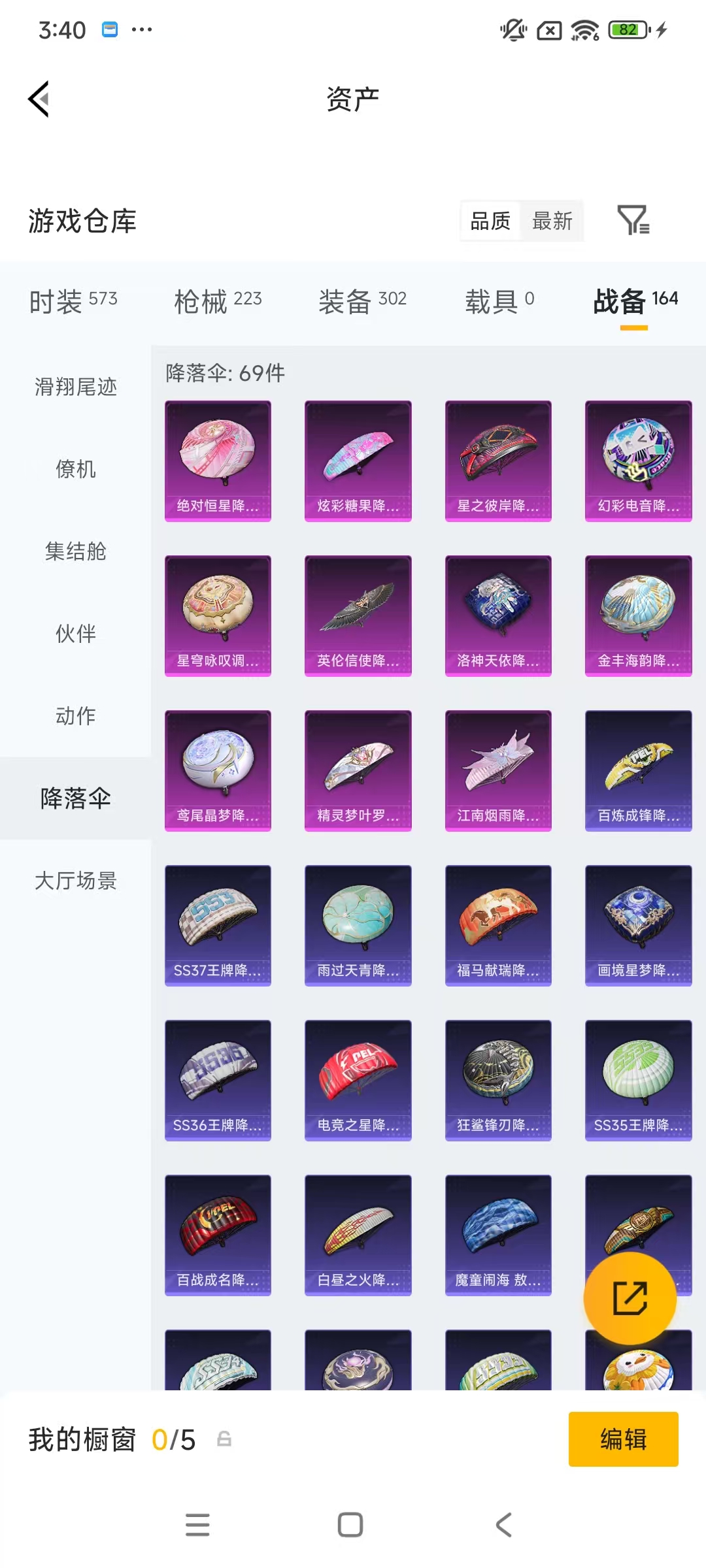The image size is (706, 1568).
Task: Open the SS37王牌 parachute item
Action: tap(218, 926)
